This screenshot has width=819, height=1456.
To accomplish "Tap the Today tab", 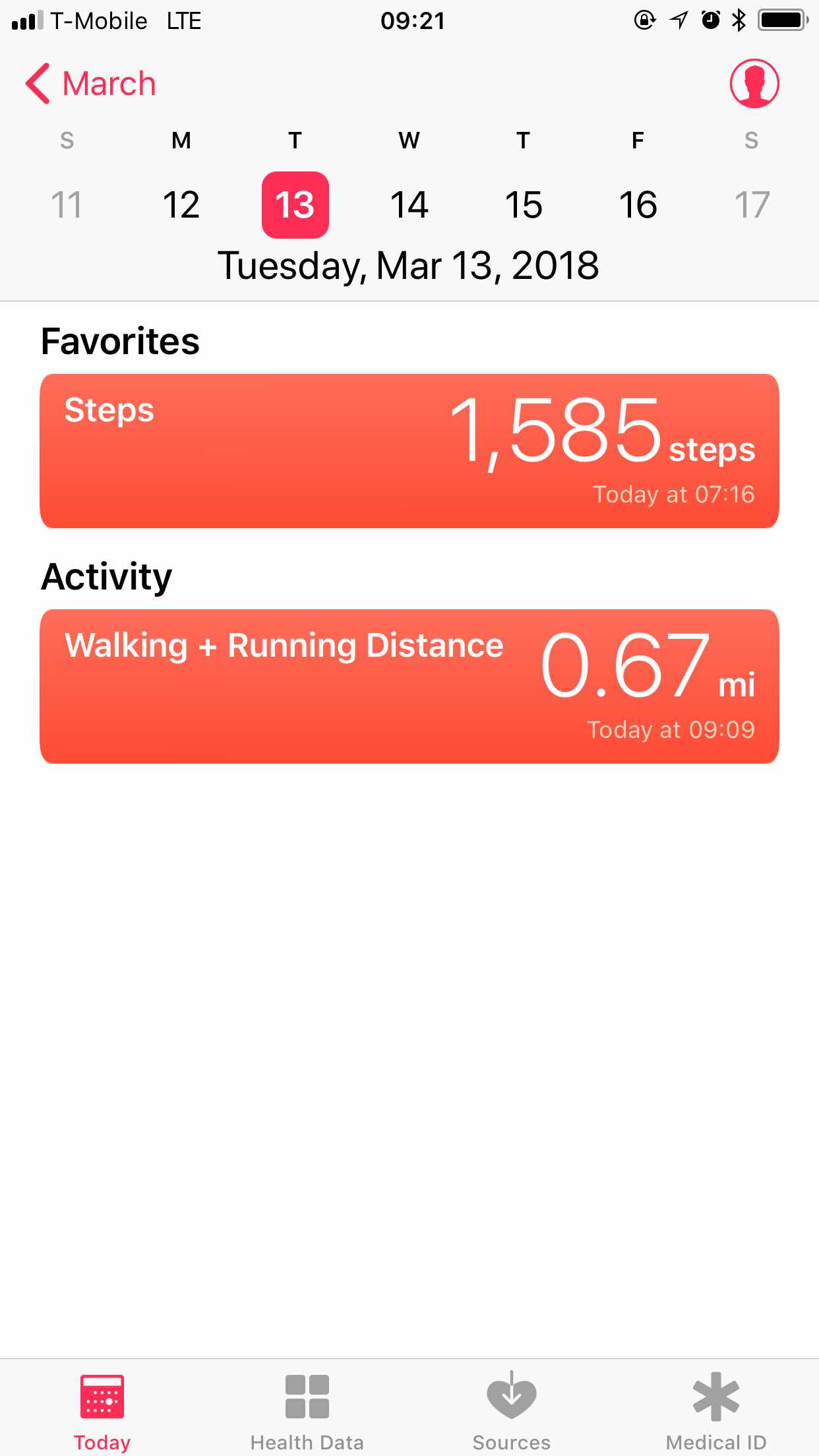I will pyautogui.click(x=102, y=1412).
